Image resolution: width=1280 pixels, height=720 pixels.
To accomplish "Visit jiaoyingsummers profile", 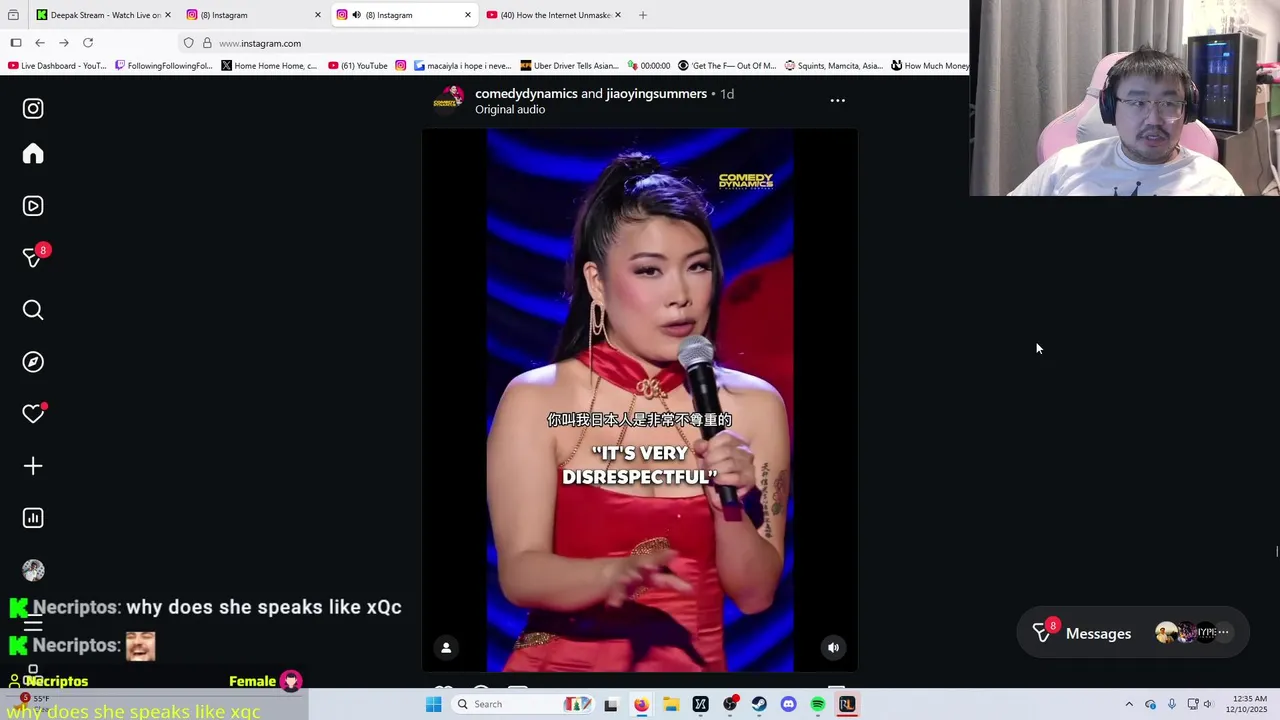I will click(656, 93).
